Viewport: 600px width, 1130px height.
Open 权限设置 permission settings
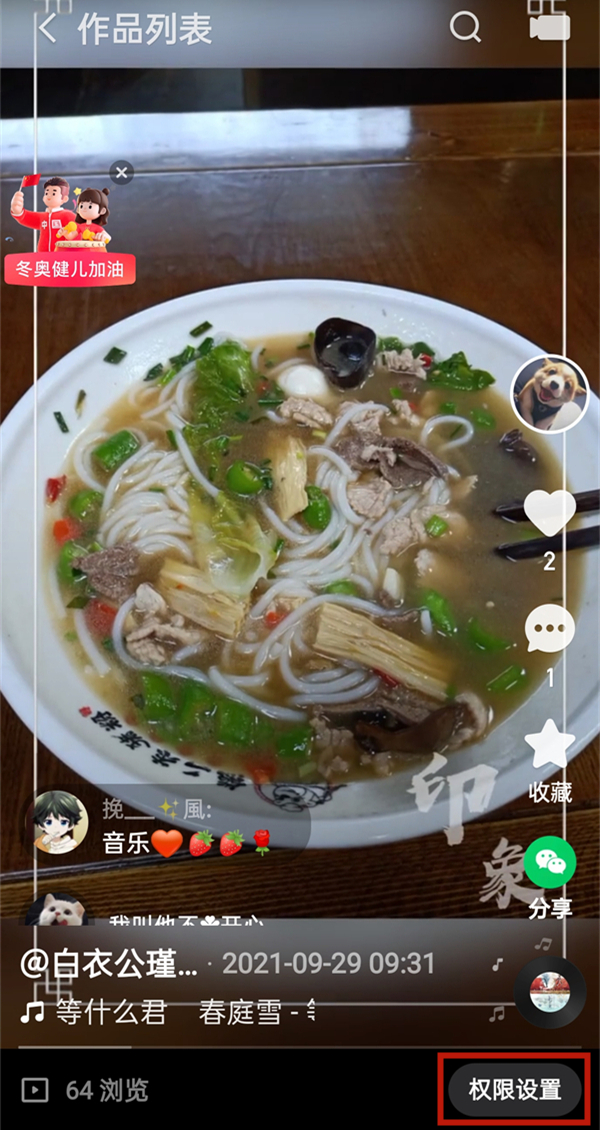pyautogui.click(x=515, y=1090)
